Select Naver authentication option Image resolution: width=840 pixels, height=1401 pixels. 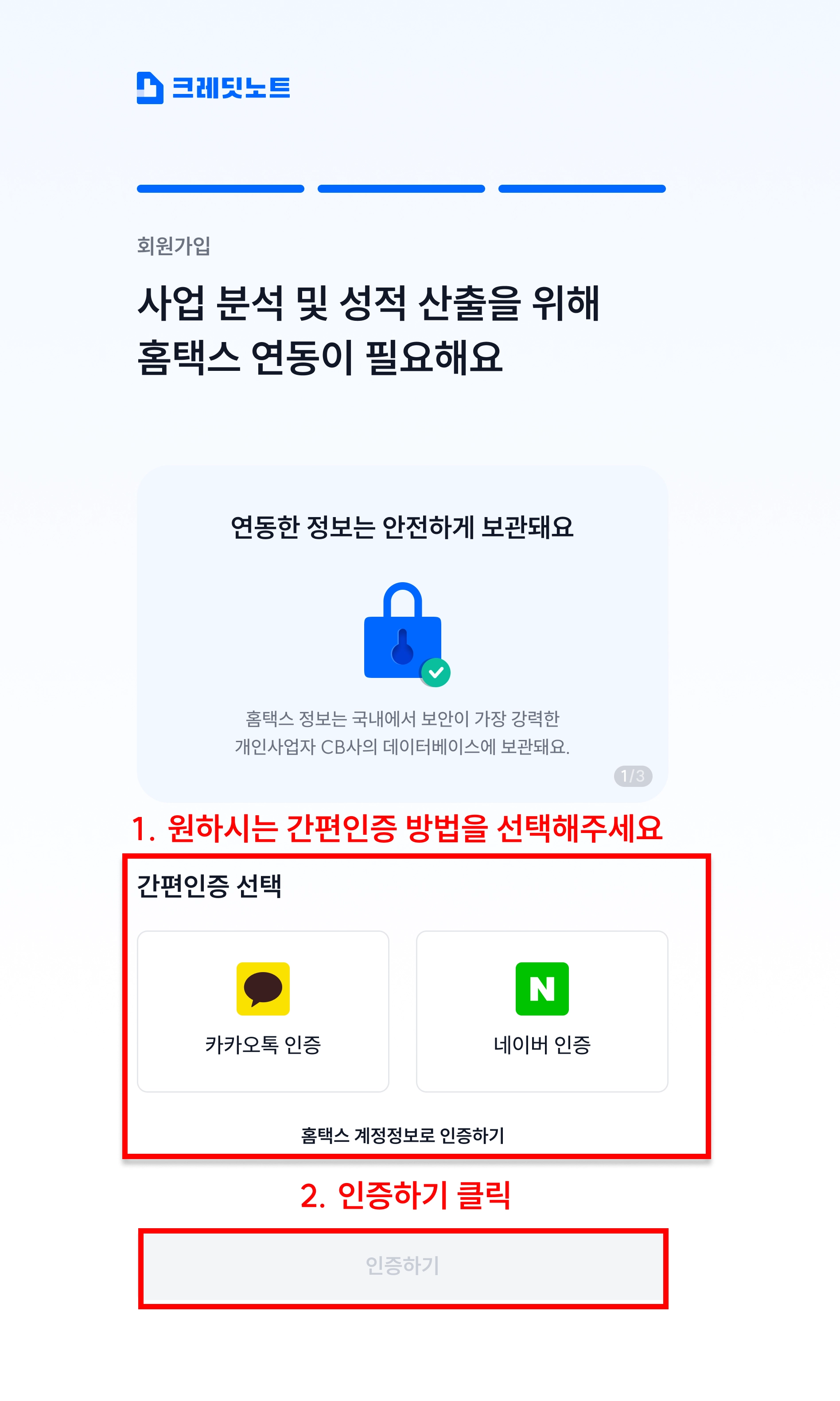click(542, 1011)
